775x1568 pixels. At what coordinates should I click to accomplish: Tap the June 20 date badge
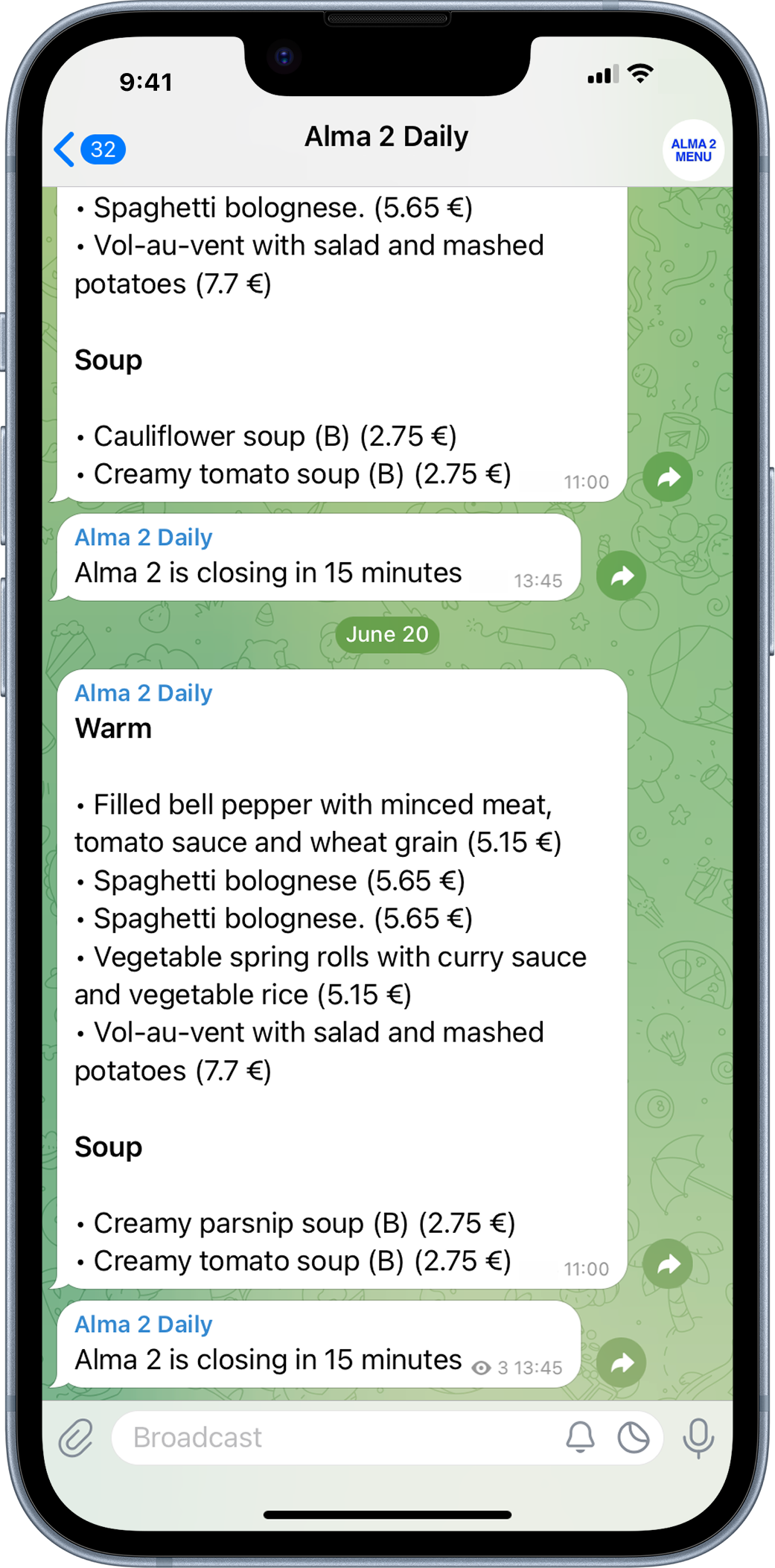pos(387,634)
